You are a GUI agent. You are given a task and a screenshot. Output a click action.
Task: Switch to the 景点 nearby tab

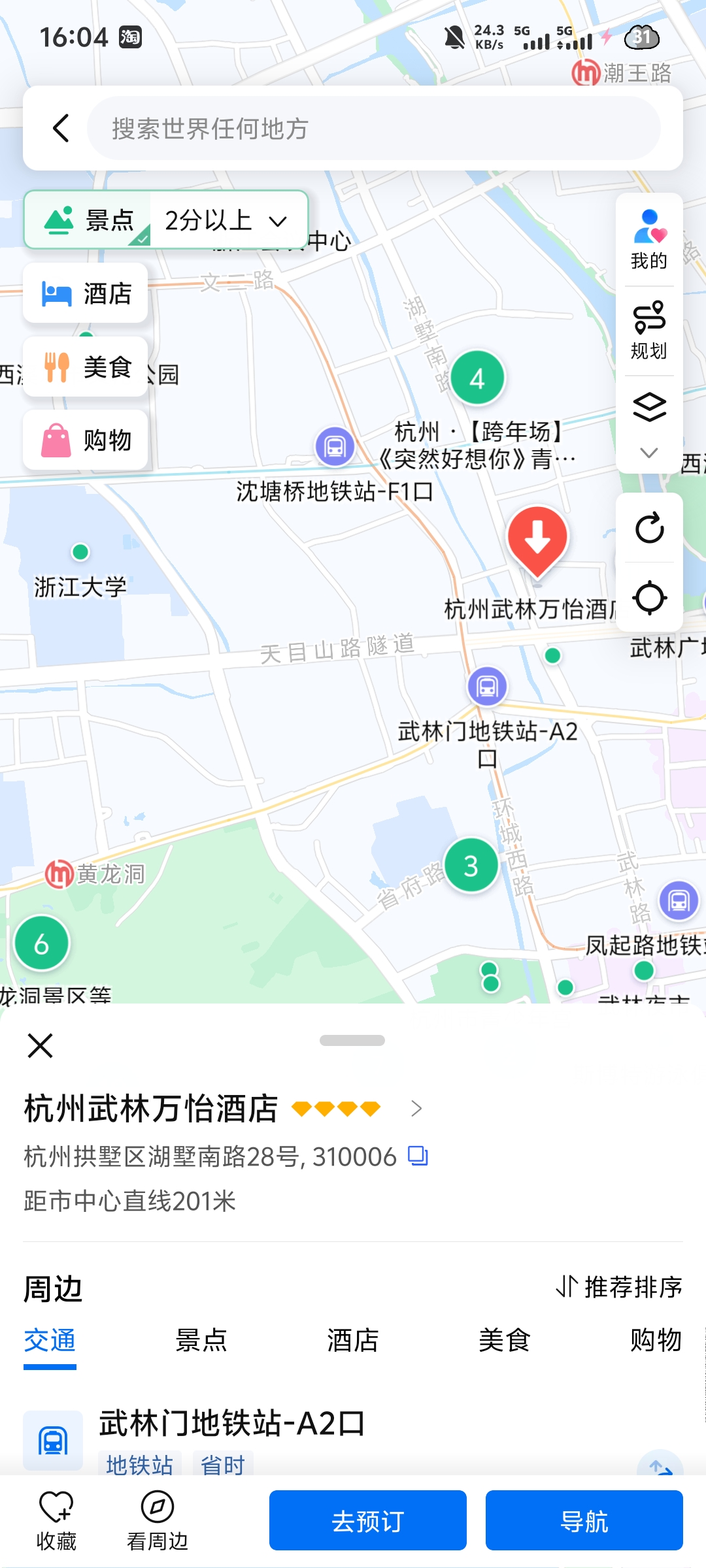201,1341
